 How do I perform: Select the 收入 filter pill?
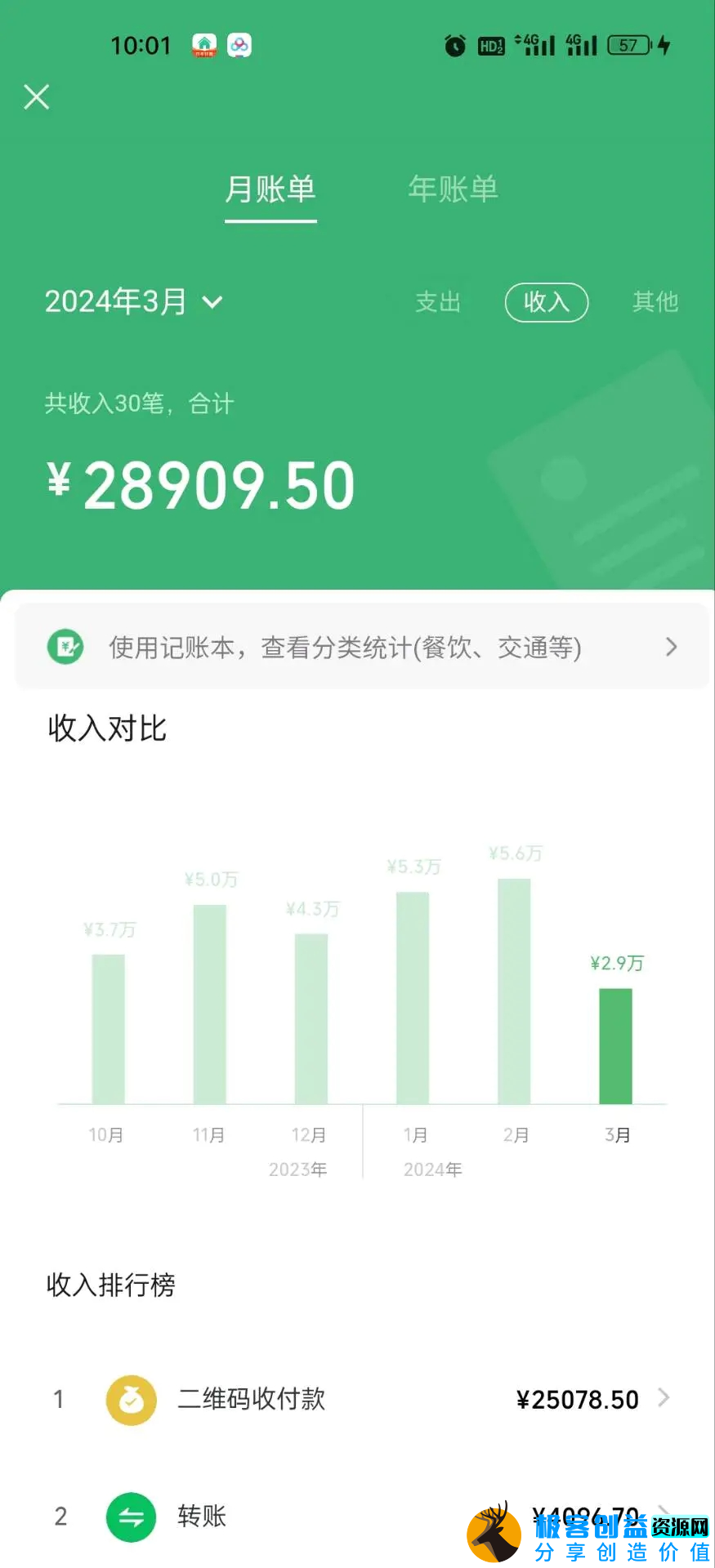[546, 302]
